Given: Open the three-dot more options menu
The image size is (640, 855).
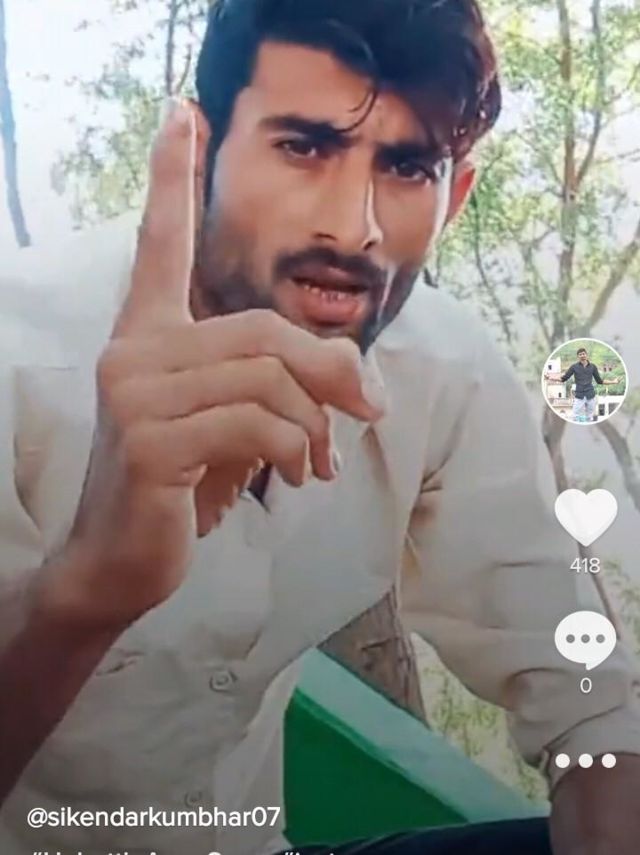Looking at the screenshot, I should [585, 761].
